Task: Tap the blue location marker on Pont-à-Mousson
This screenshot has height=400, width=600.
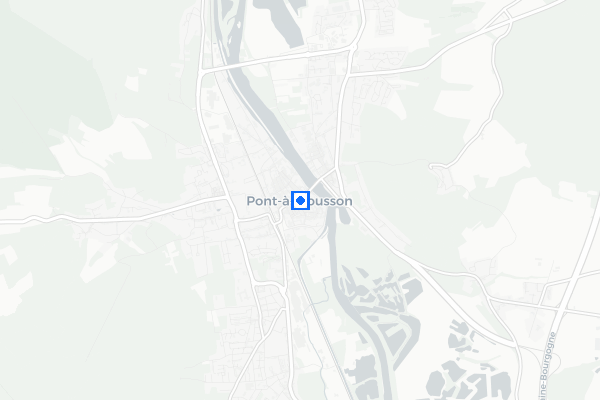Action: click(300, 200)
